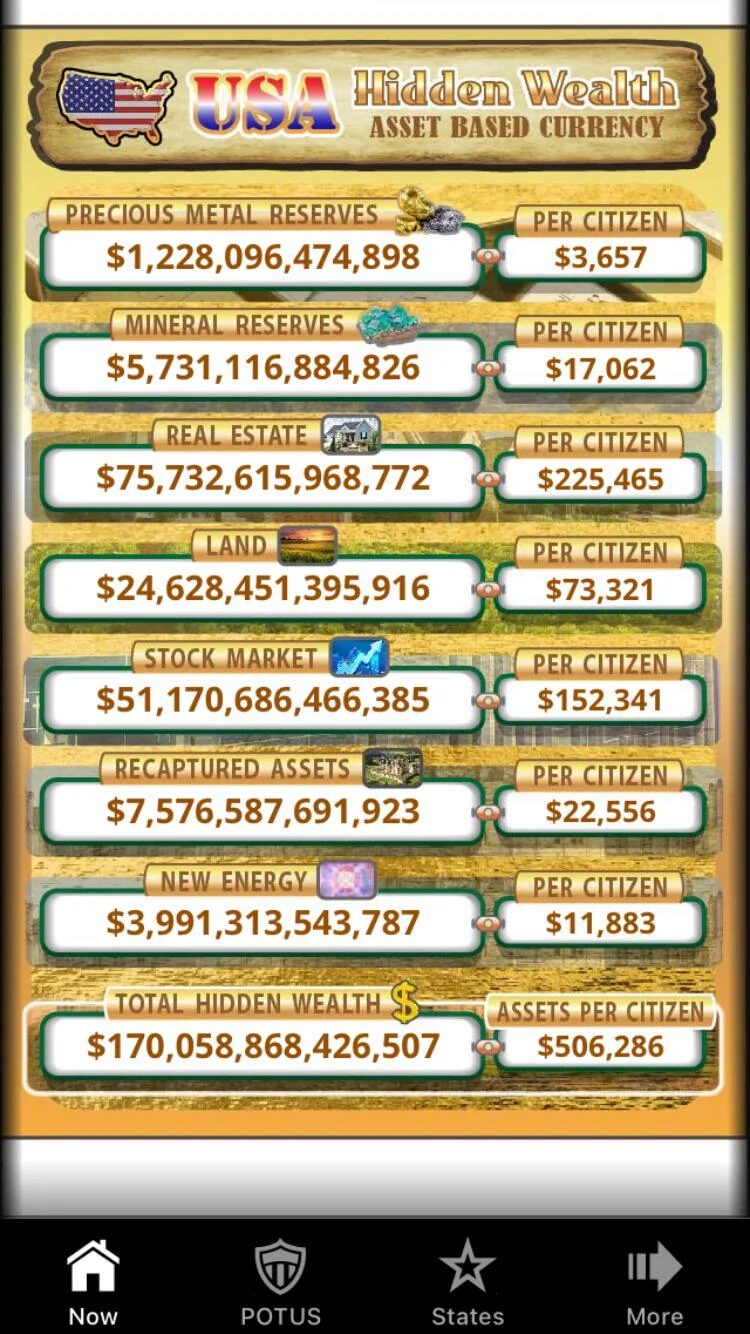
Task: Tap the Now home tab
Action: (x=93, y=1280)
